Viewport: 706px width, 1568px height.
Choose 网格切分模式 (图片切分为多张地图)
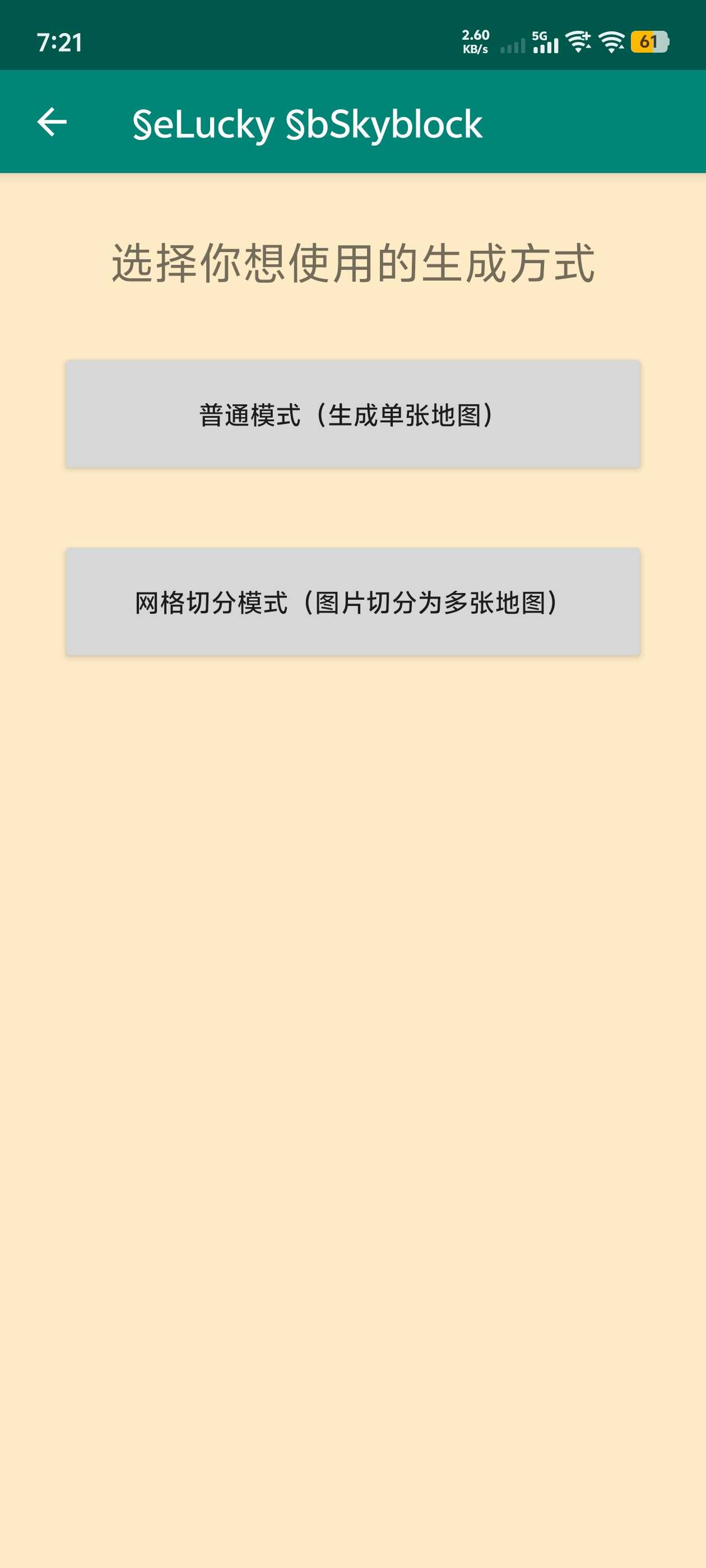tap(352, 602)
